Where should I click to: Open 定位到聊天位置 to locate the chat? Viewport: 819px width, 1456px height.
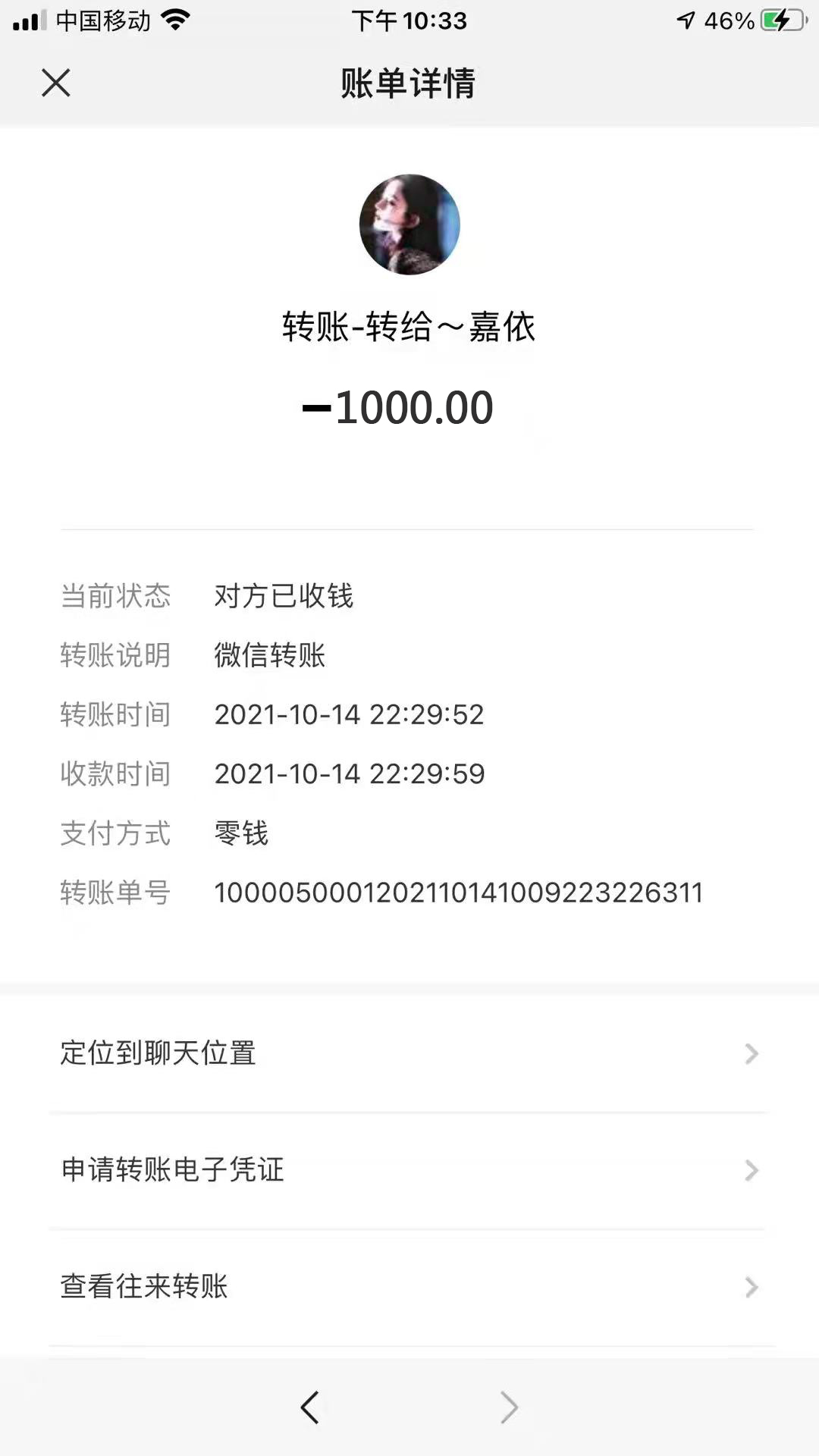tap(157, 1053)
